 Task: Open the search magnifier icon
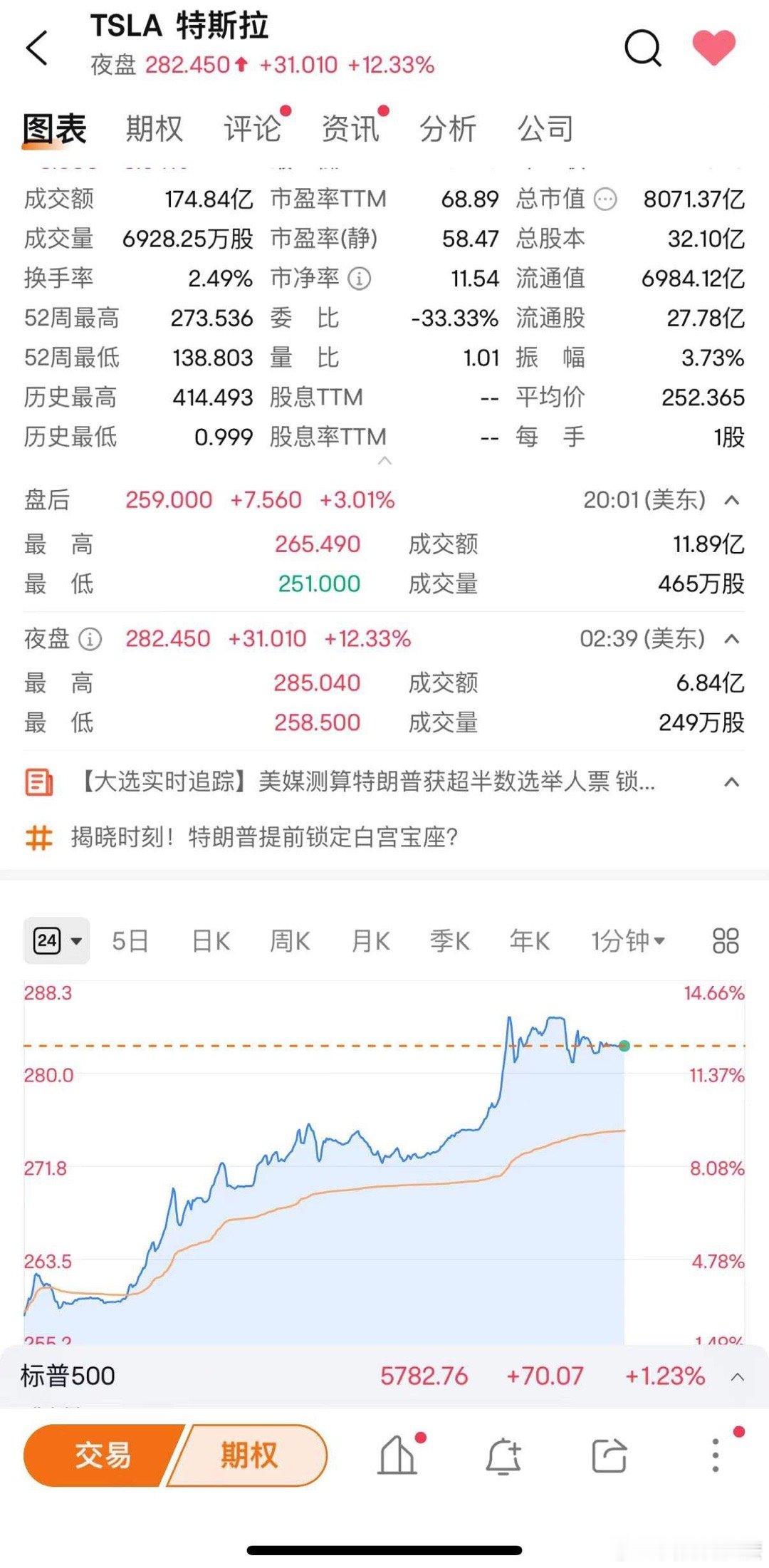pos(643,48)
